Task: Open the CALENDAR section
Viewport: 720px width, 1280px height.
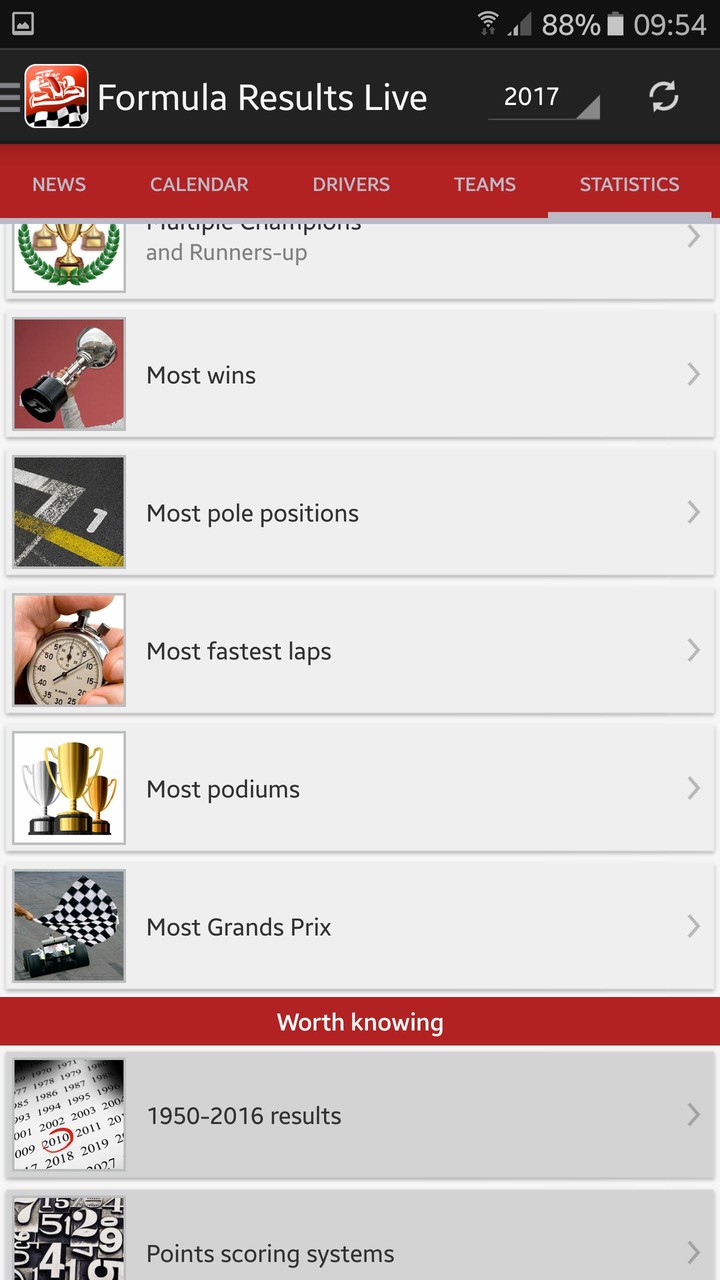Action: (199, 184)
